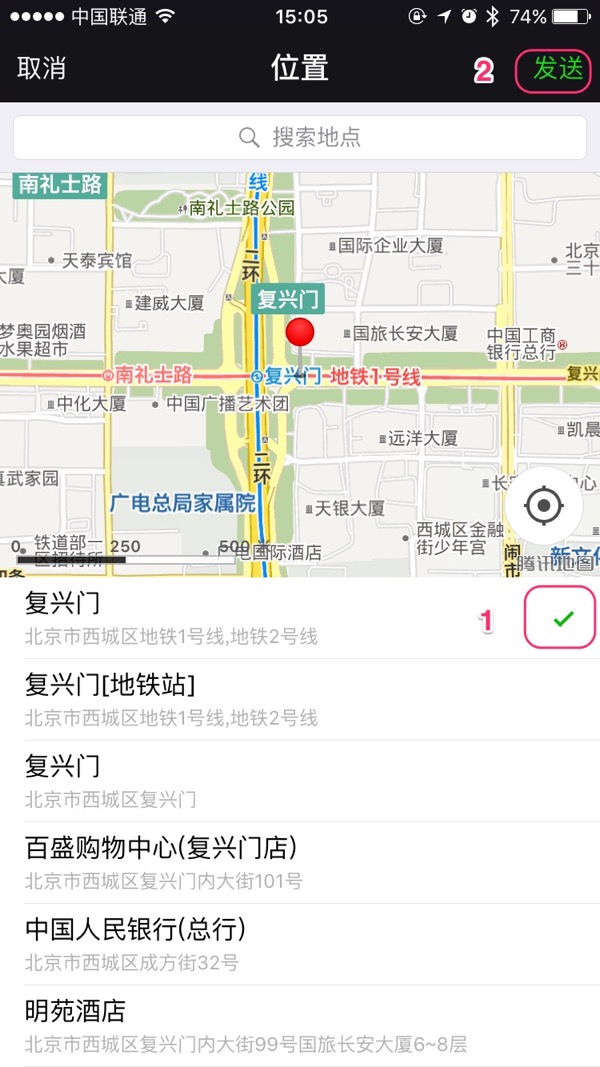Choose 复兴门 with address 北京市西城区复兴门
The height and width of the screenshot is (1067, 600).
pos(300,781)
